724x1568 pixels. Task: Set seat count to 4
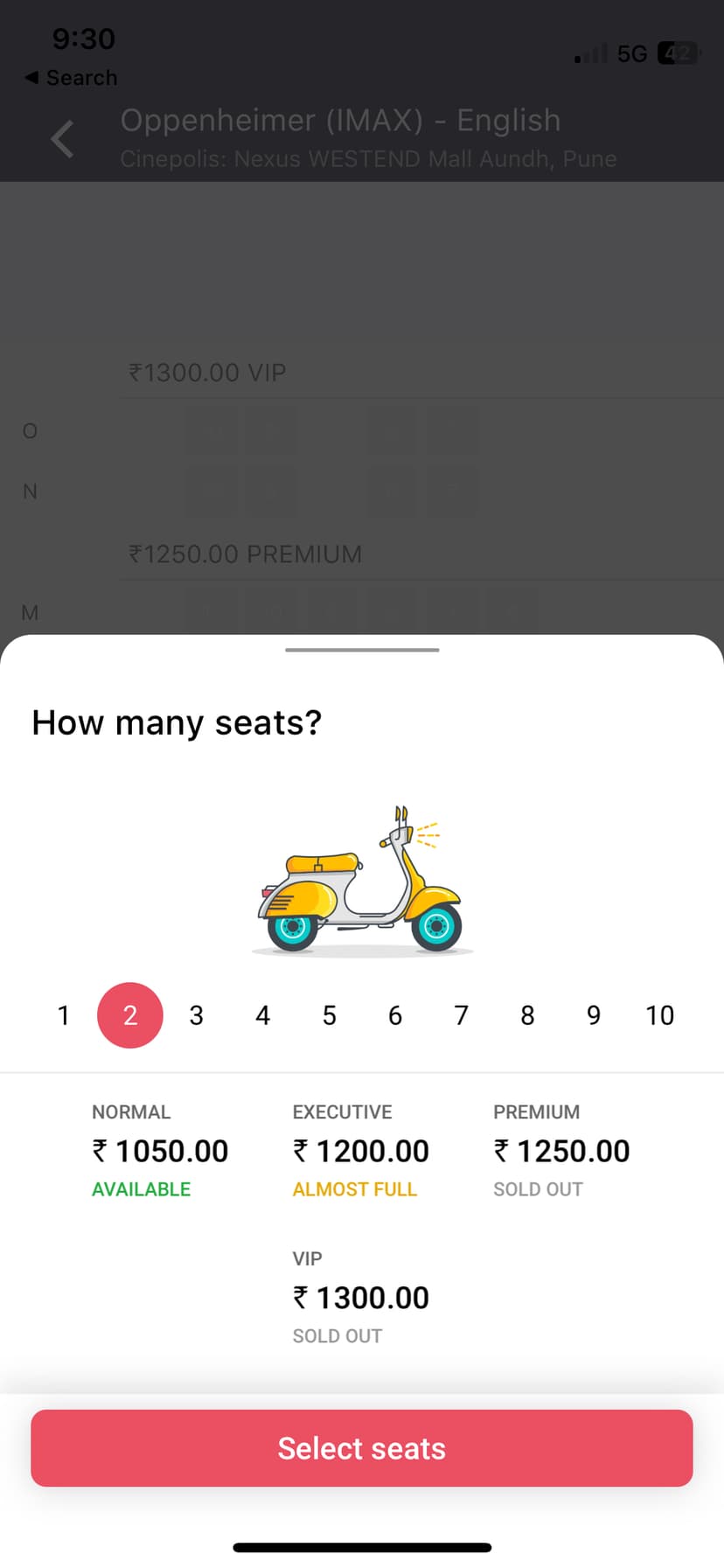262,1015
